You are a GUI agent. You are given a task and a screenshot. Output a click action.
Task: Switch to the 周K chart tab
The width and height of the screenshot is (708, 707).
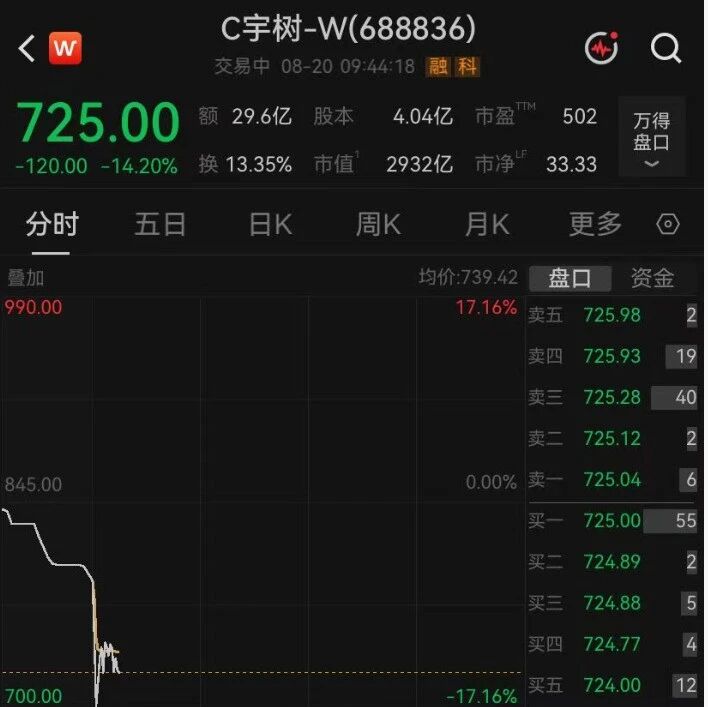pyautogui.click(x=378, y=224)
